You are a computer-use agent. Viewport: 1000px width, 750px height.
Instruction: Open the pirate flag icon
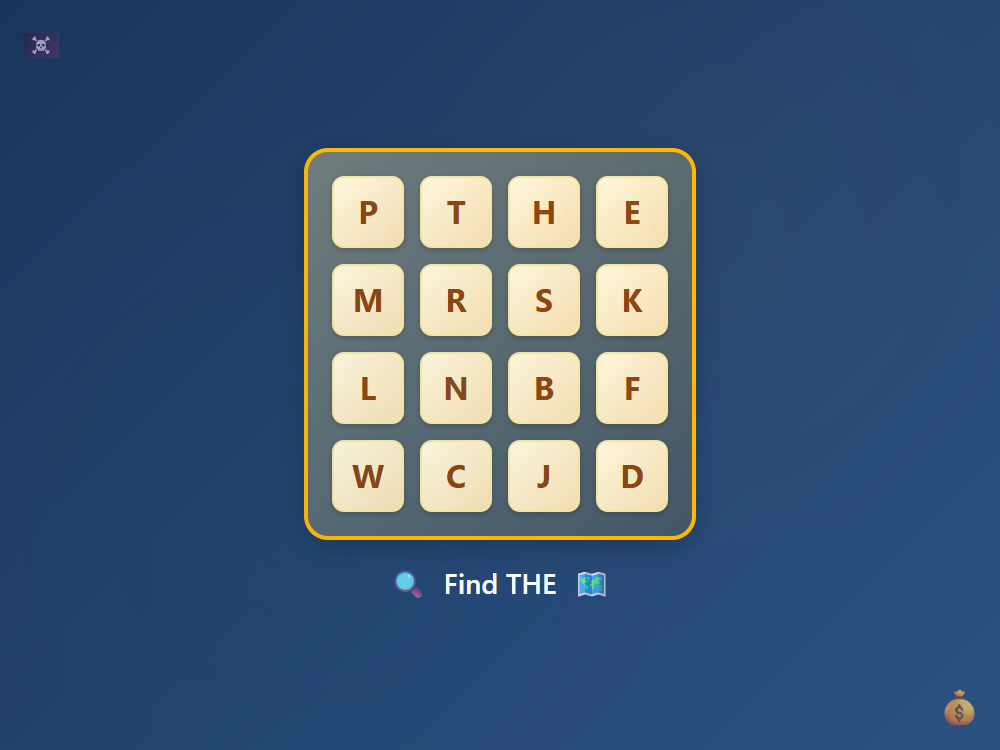click(41, 45)
